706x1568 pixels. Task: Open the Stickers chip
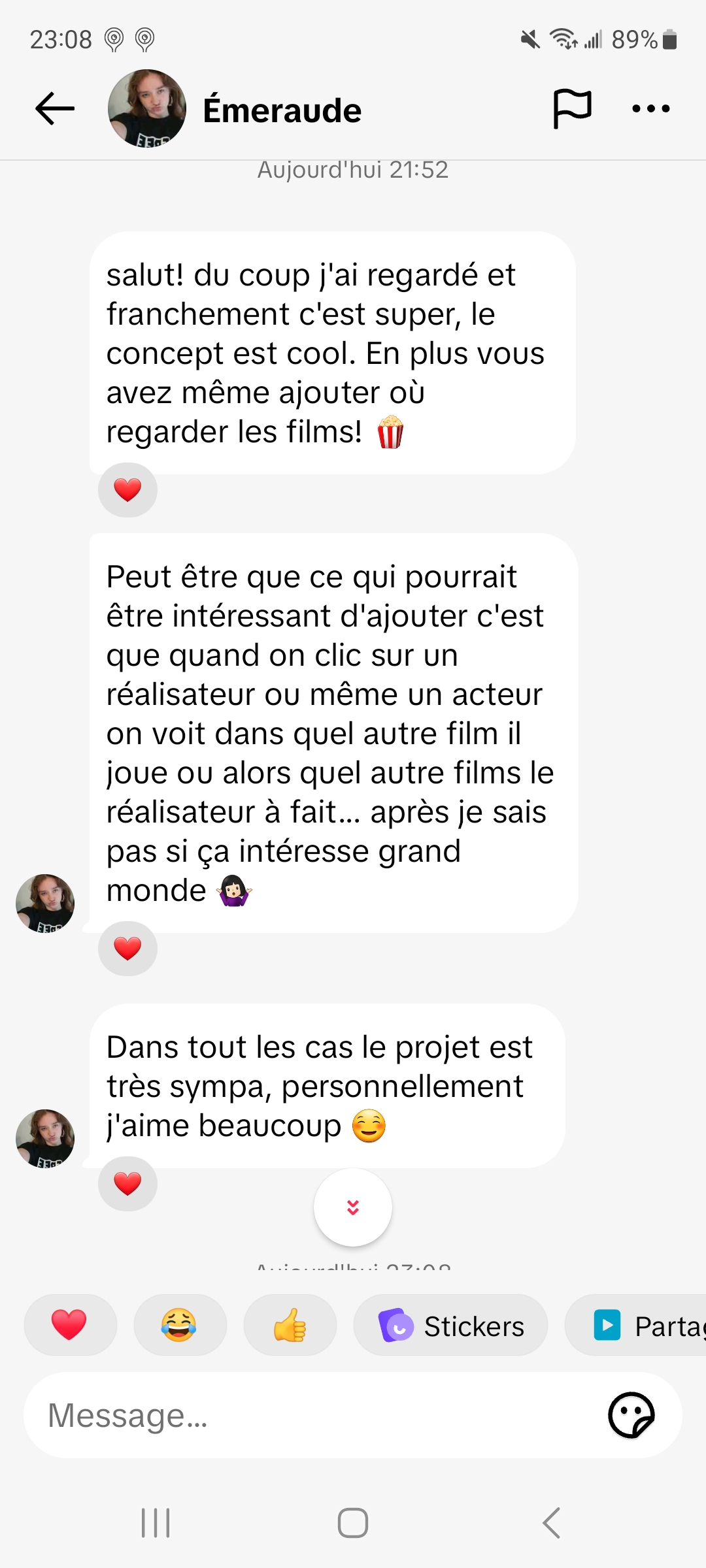click(x=451, y=1326)
